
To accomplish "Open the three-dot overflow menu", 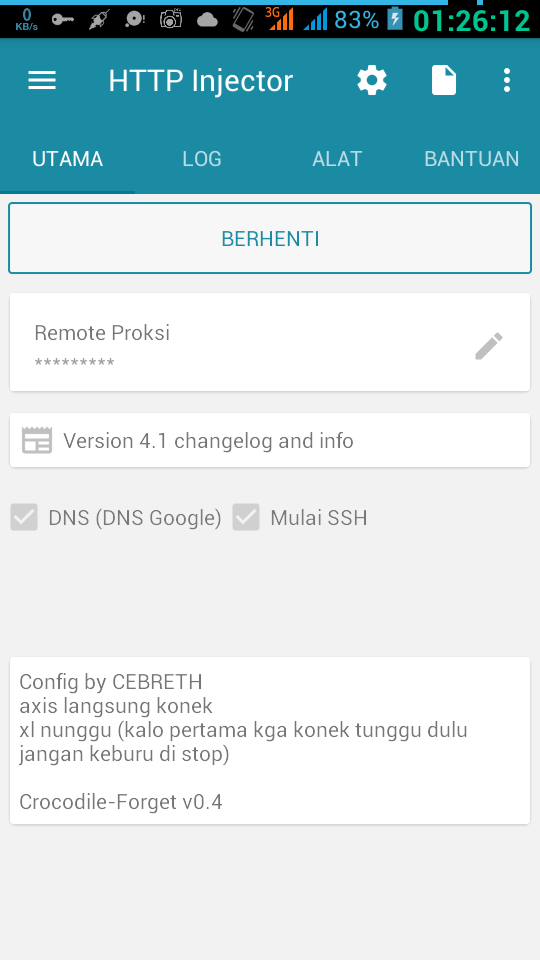I will tap(506, 80).
